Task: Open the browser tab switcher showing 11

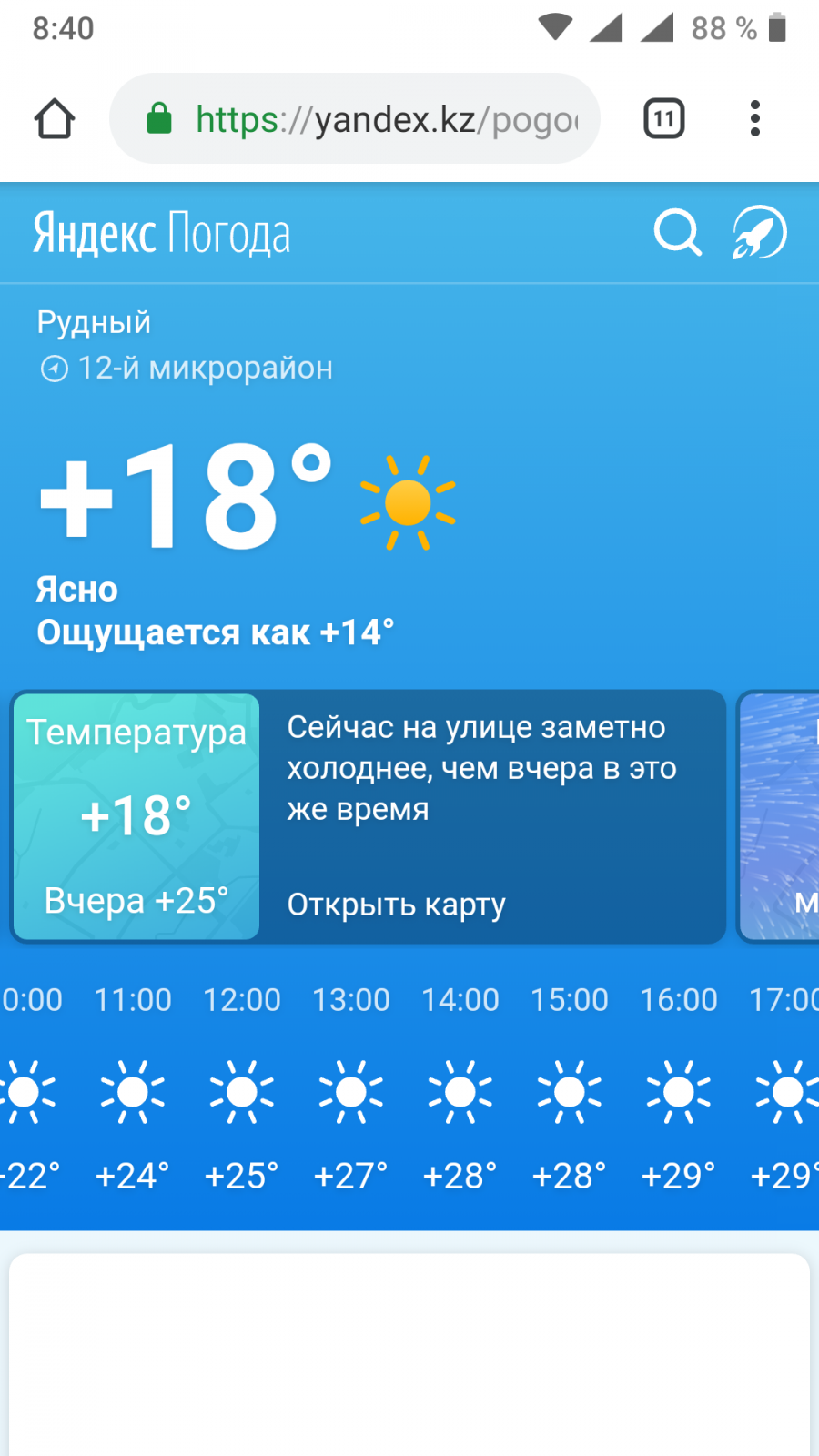Action: click(664, 119)
